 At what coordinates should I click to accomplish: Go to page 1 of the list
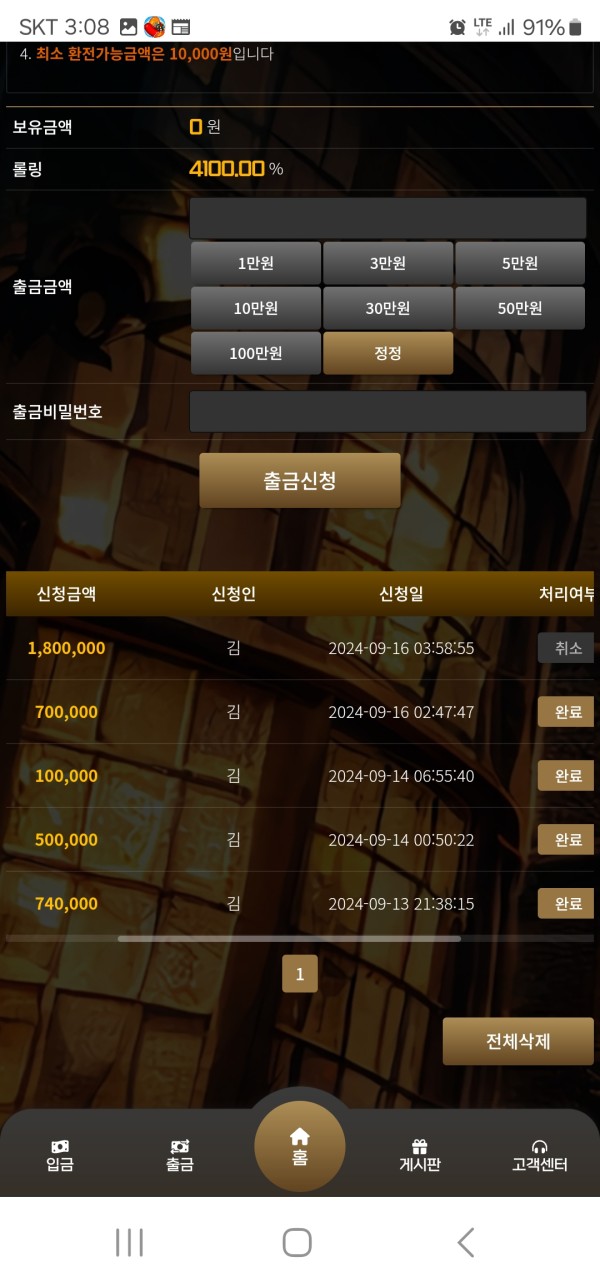pyautogui.click(x=300, y=973)
